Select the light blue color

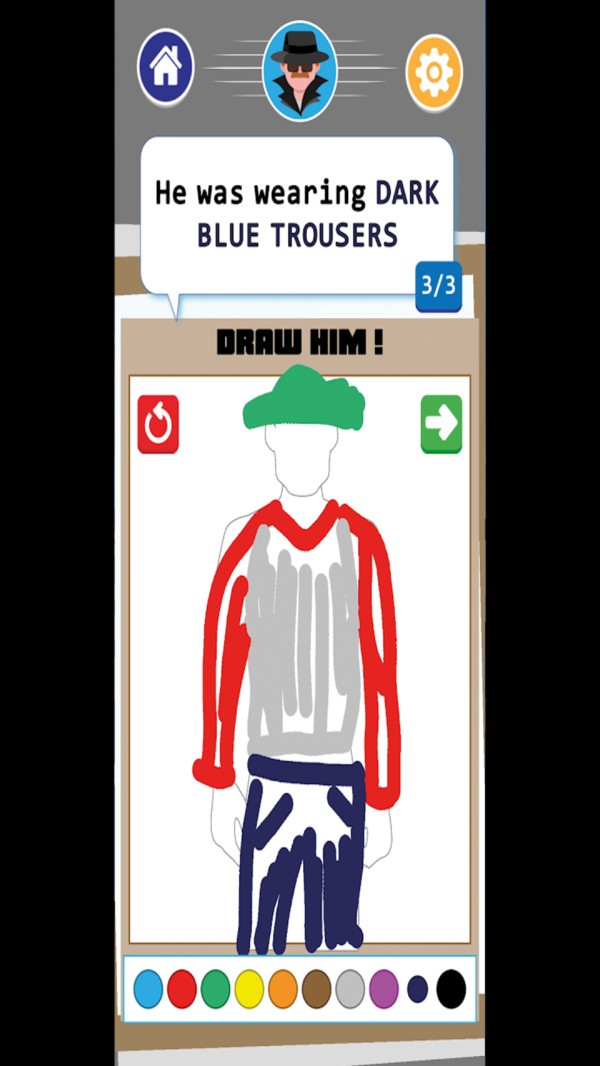[x=148, y=988]
